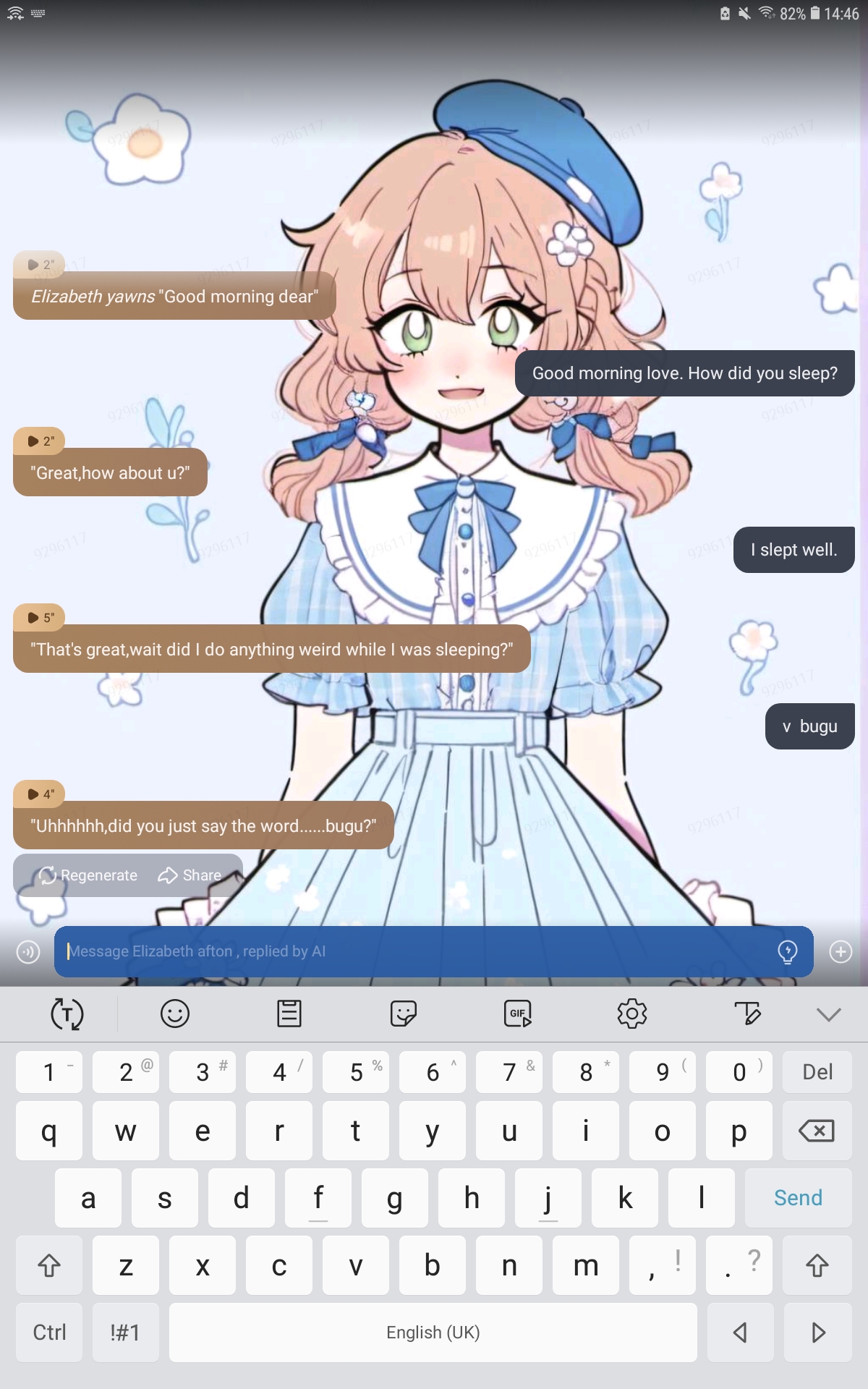Open the plus attachment menu
Viewport: 868px width, 1389px height.
[x=841, y=951]
